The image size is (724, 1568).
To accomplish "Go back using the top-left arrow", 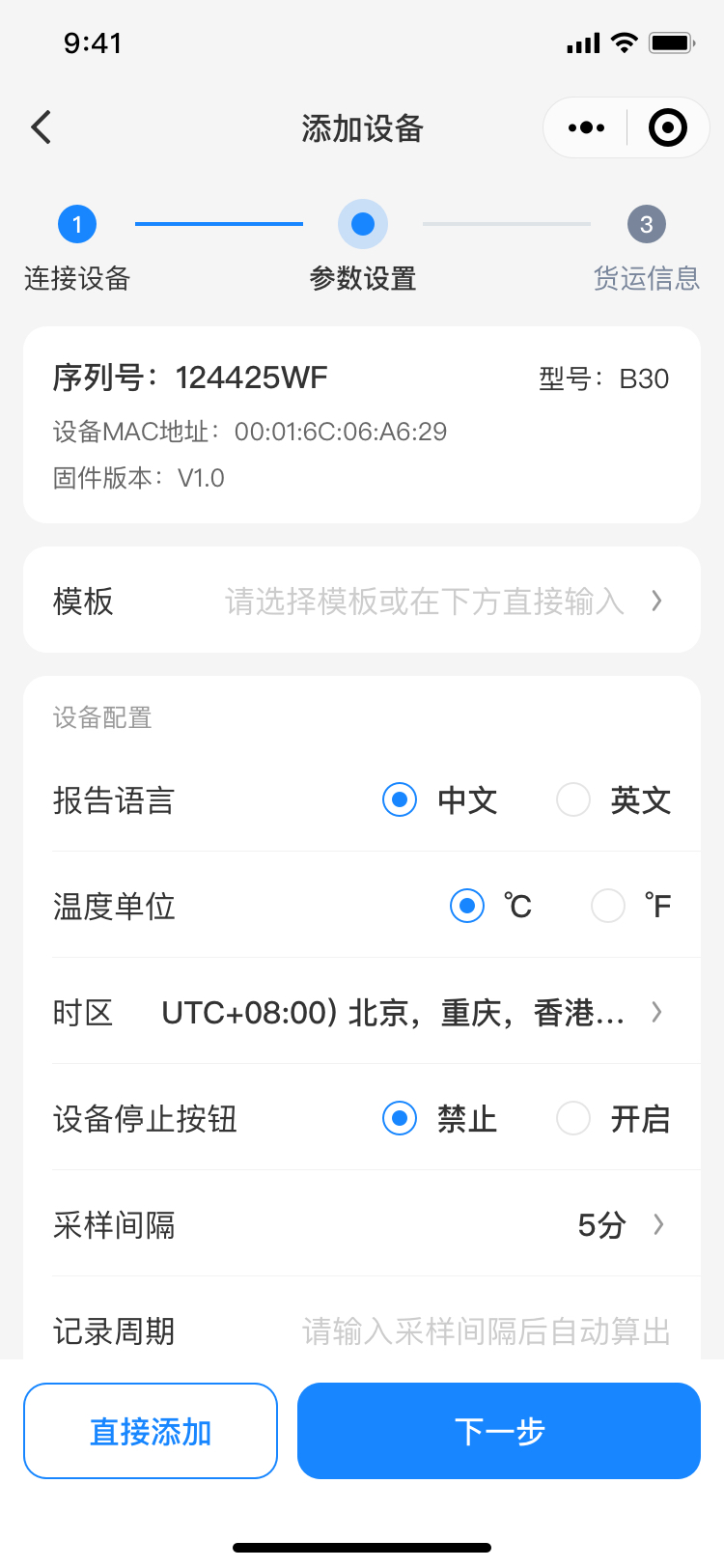I will pyautogui.click(x=42, y=127).
